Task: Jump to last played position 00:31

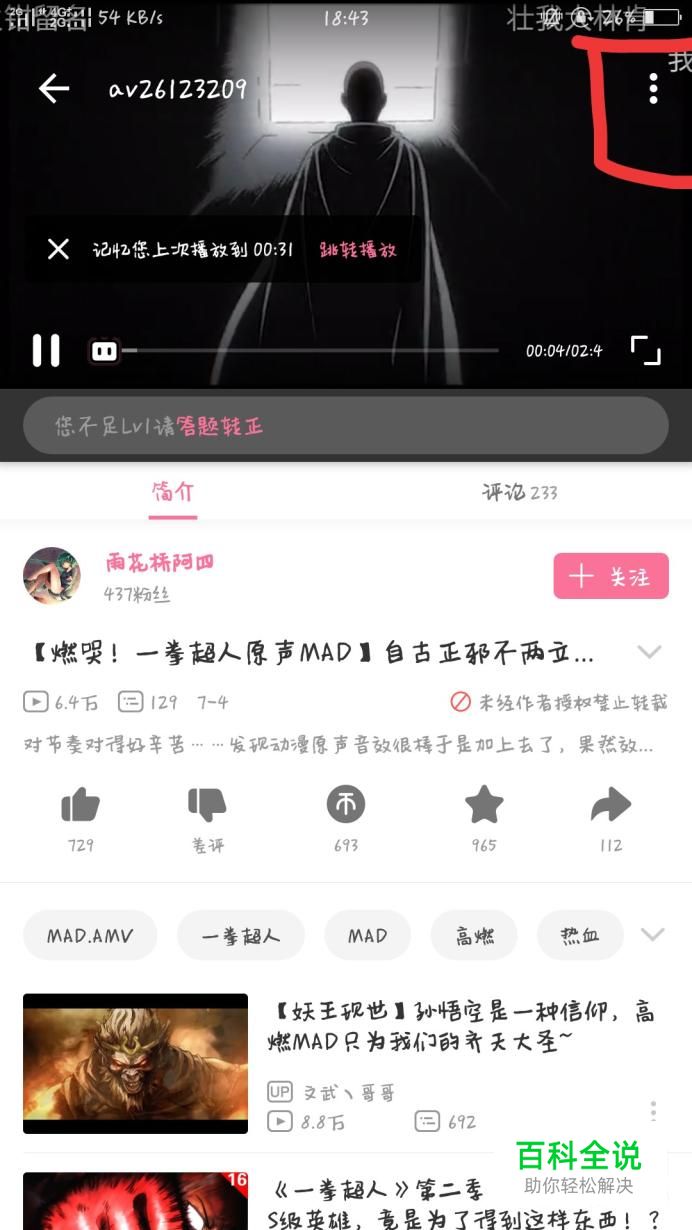Action: pyautogui.click(x=358, y=250)
